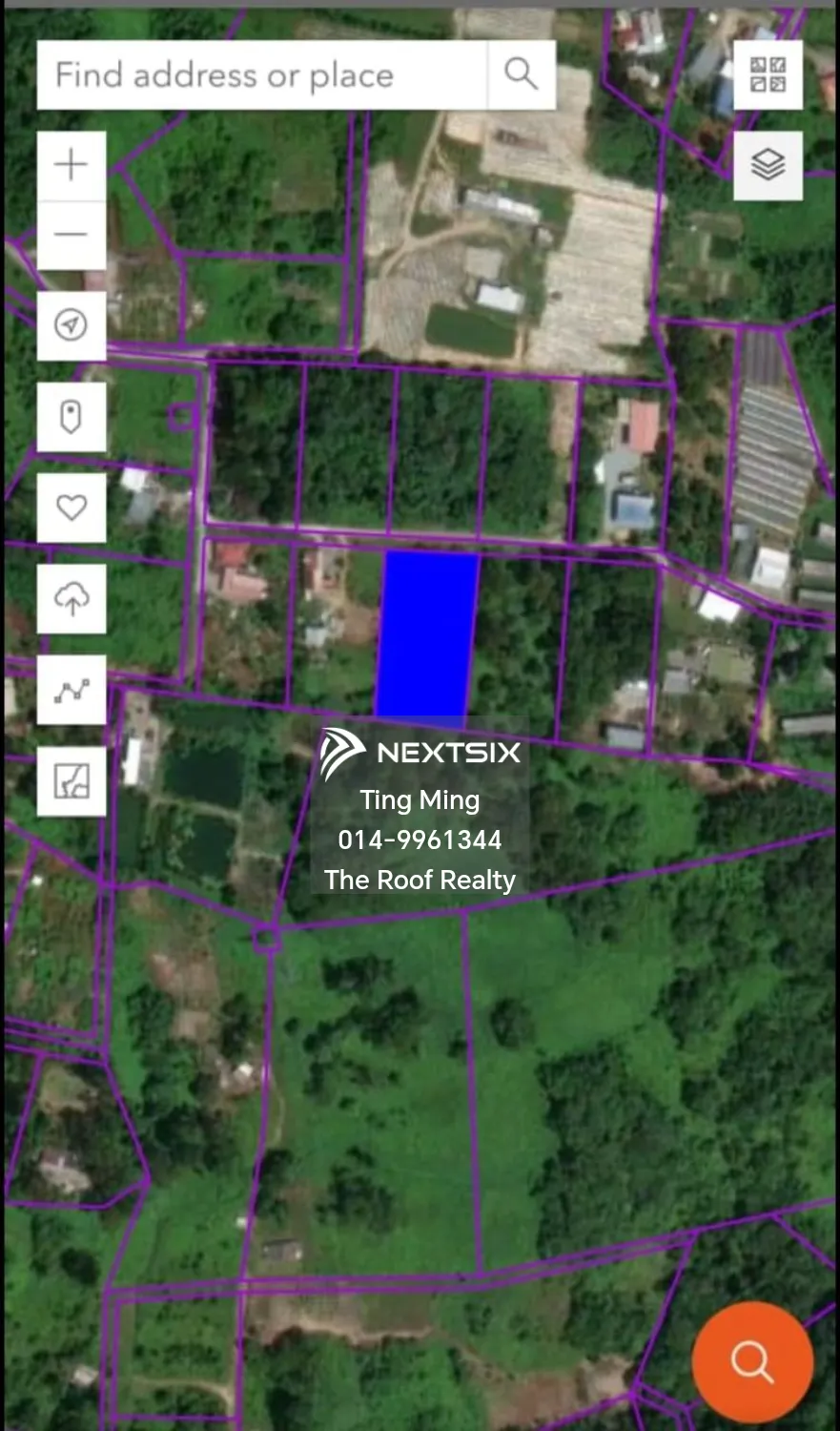Click agent name 'Ting Ming'

[x=420, y=800]
